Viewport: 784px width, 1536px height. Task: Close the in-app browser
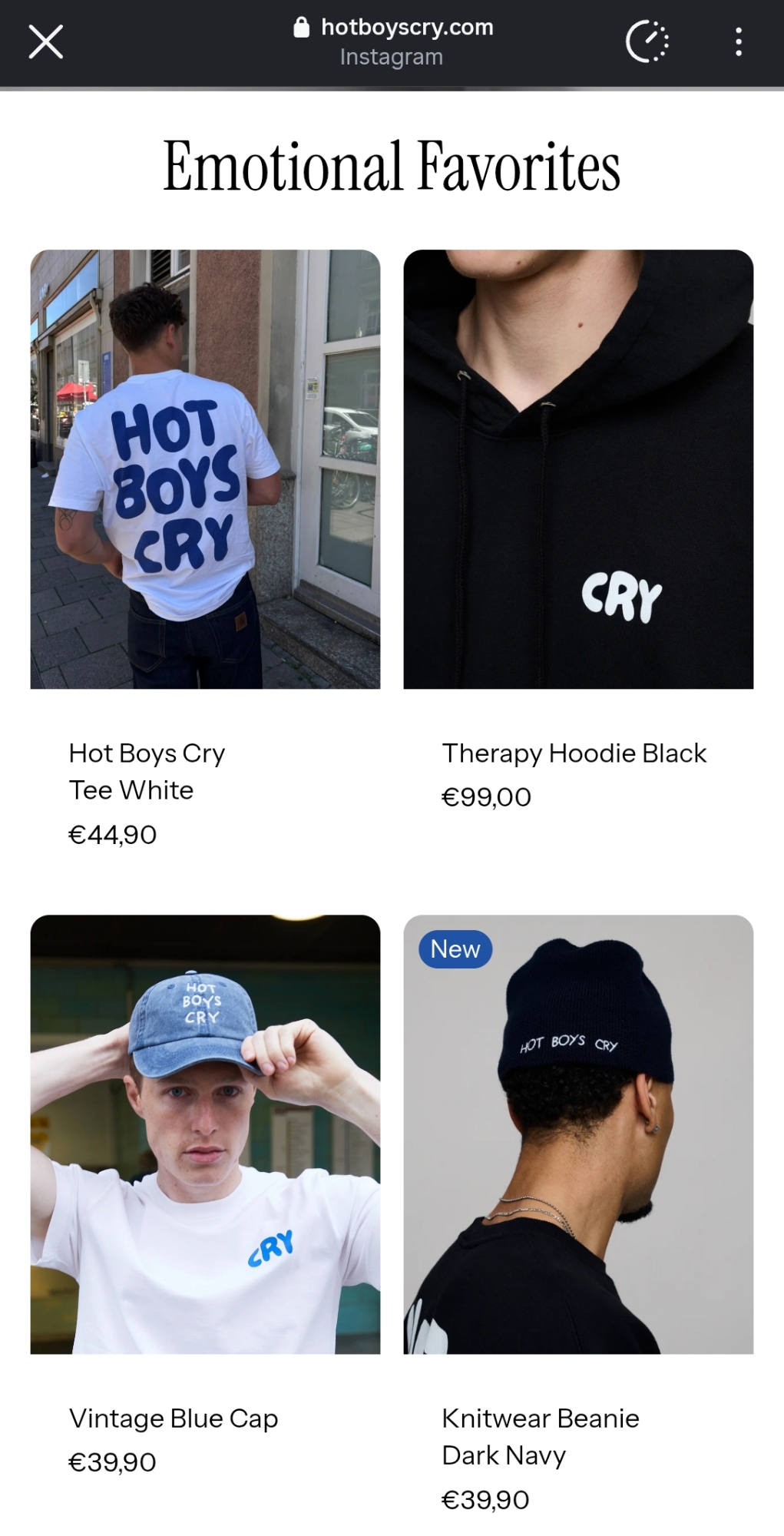point(46,41)
